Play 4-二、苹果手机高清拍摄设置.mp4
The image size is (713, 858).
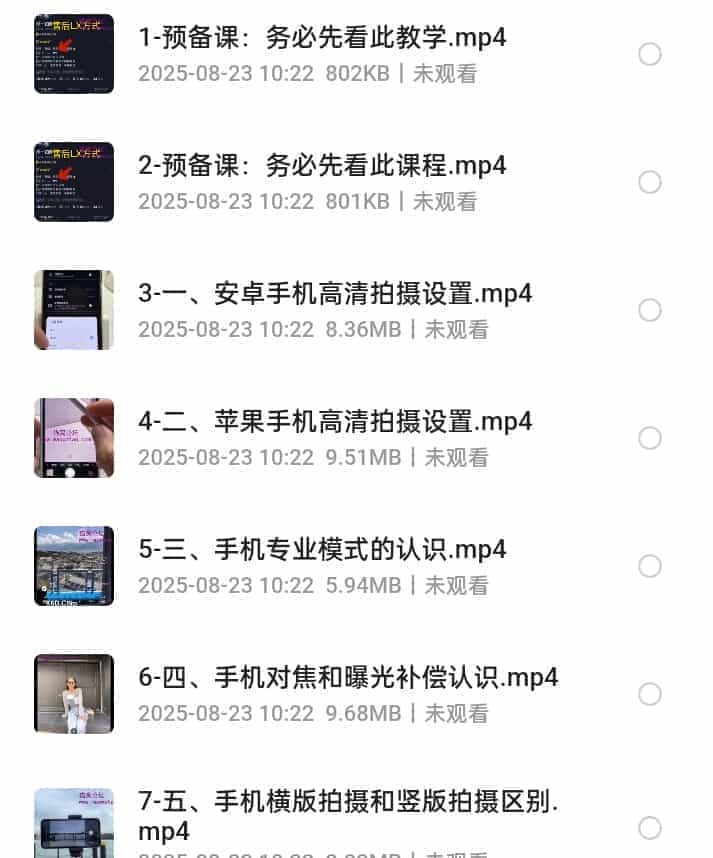[335, 422]
